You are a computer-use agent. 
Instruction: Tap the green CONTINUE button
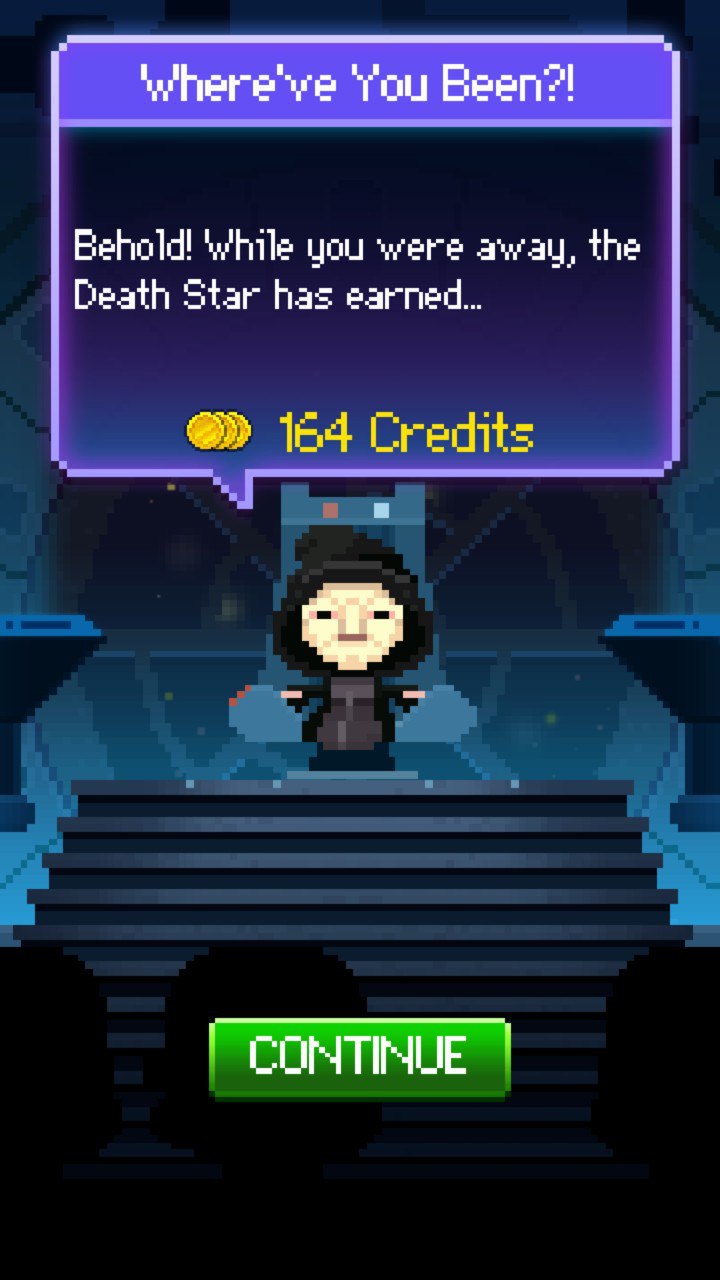pos(359,1057)
